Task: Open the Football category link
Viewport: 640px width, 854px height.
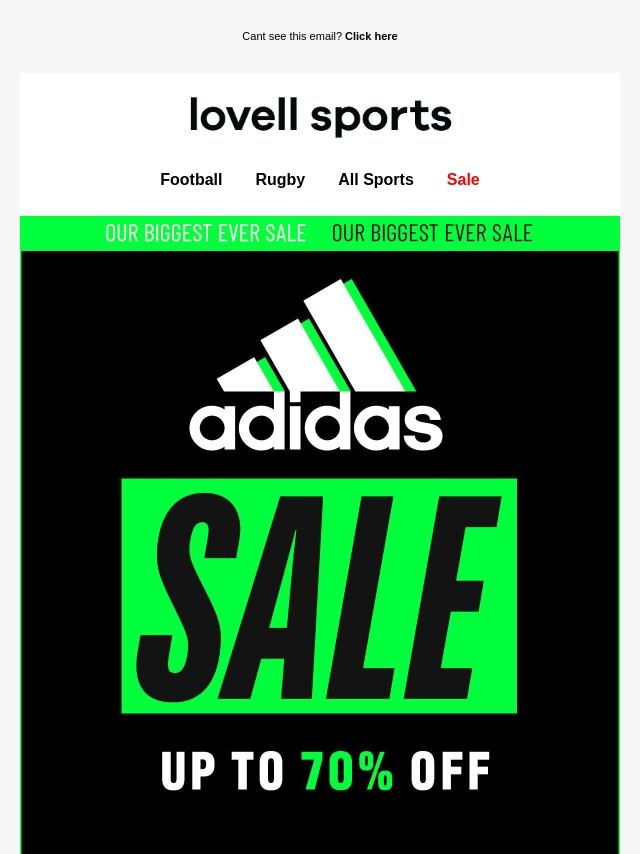Action: [191, 180]
